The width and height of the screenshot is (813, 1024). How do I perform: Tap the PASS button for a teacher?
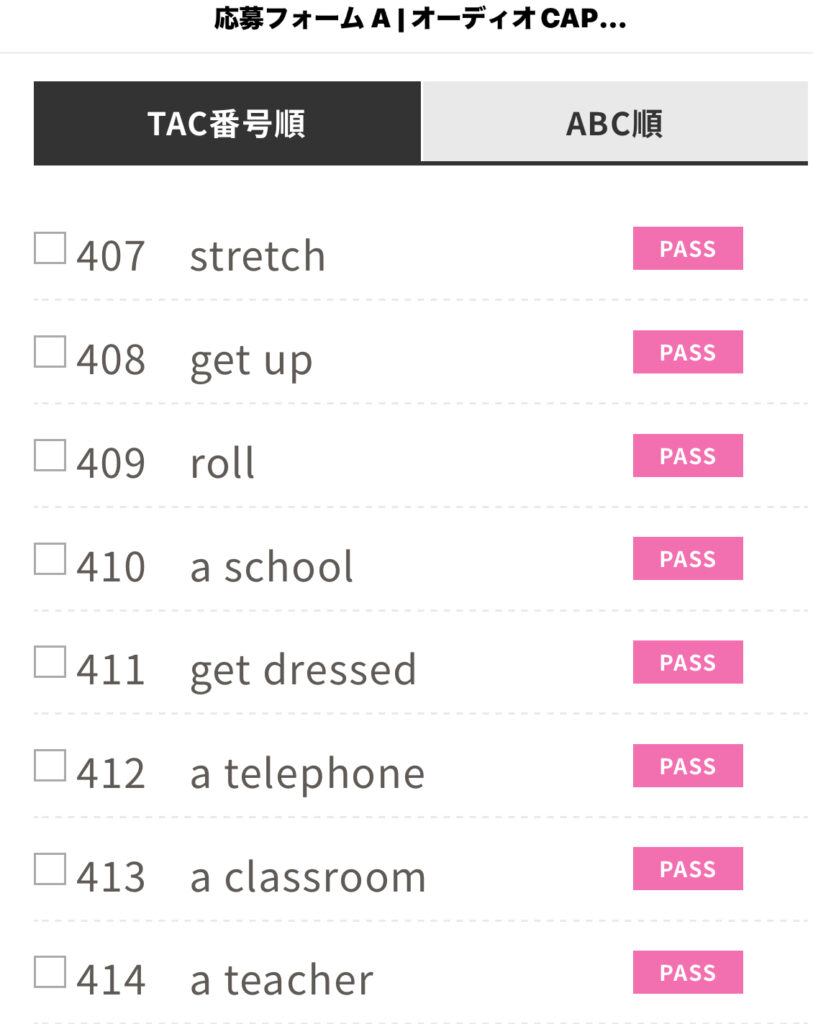pos(687,972)
